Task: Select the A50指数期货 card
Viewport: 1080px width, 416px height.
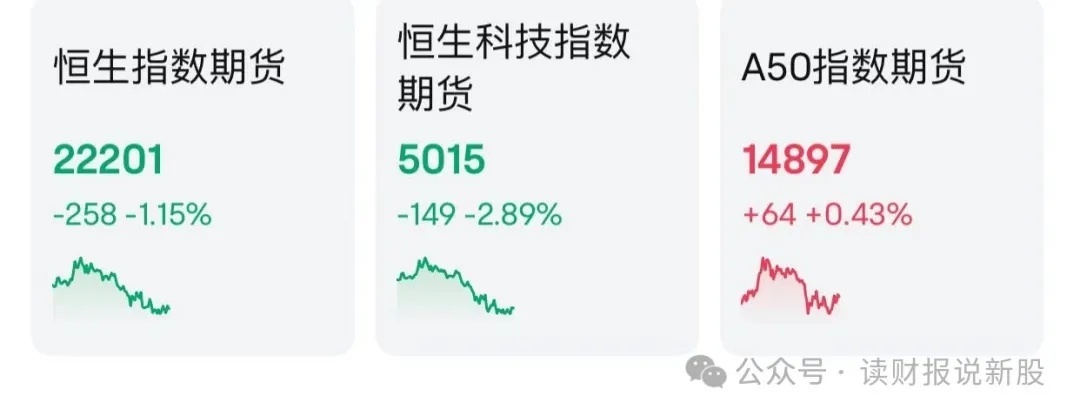Action: (x=881, y=175)
